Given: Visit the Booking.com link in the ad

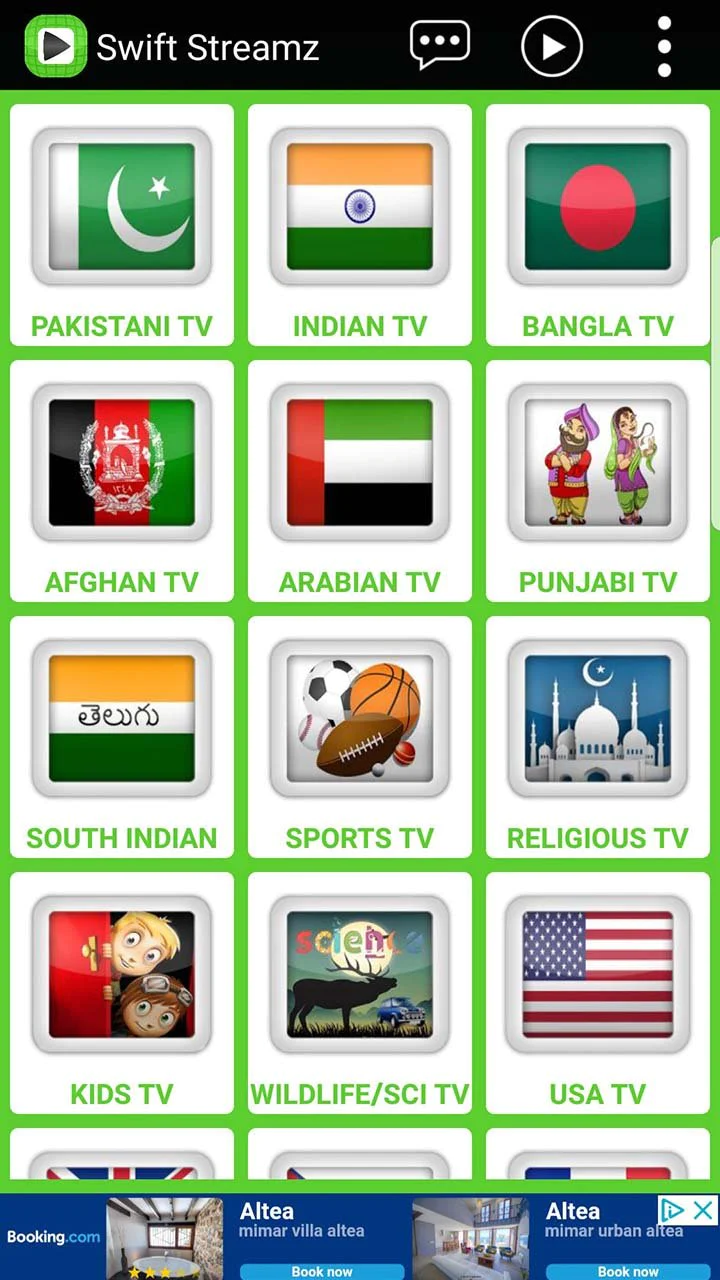Looking at the screenshot, I should [55, 1237].
